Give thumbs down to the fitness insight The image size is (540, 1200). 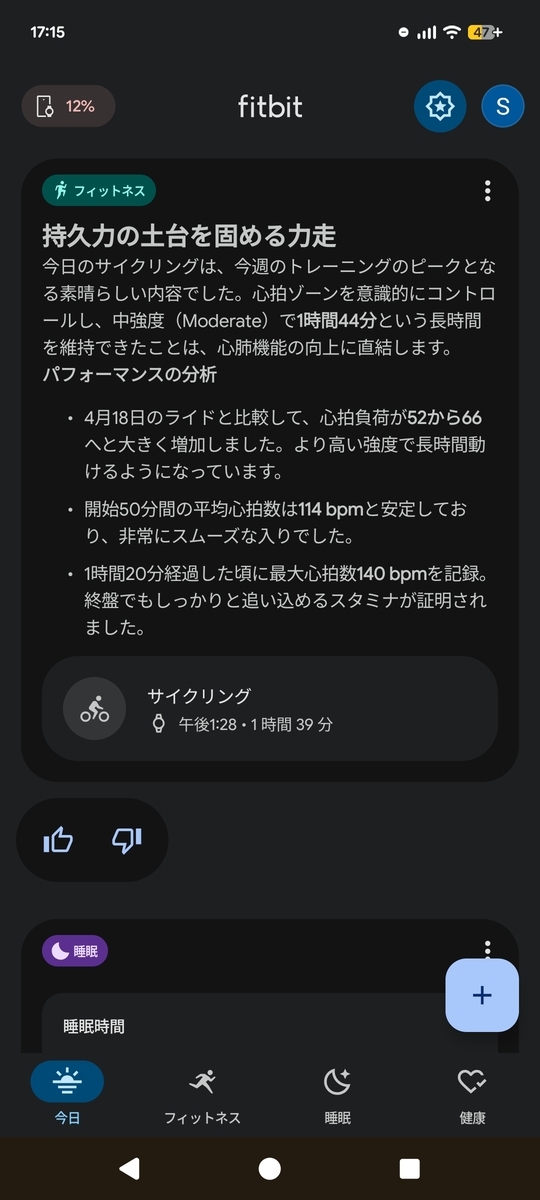(x=127, y=841)
